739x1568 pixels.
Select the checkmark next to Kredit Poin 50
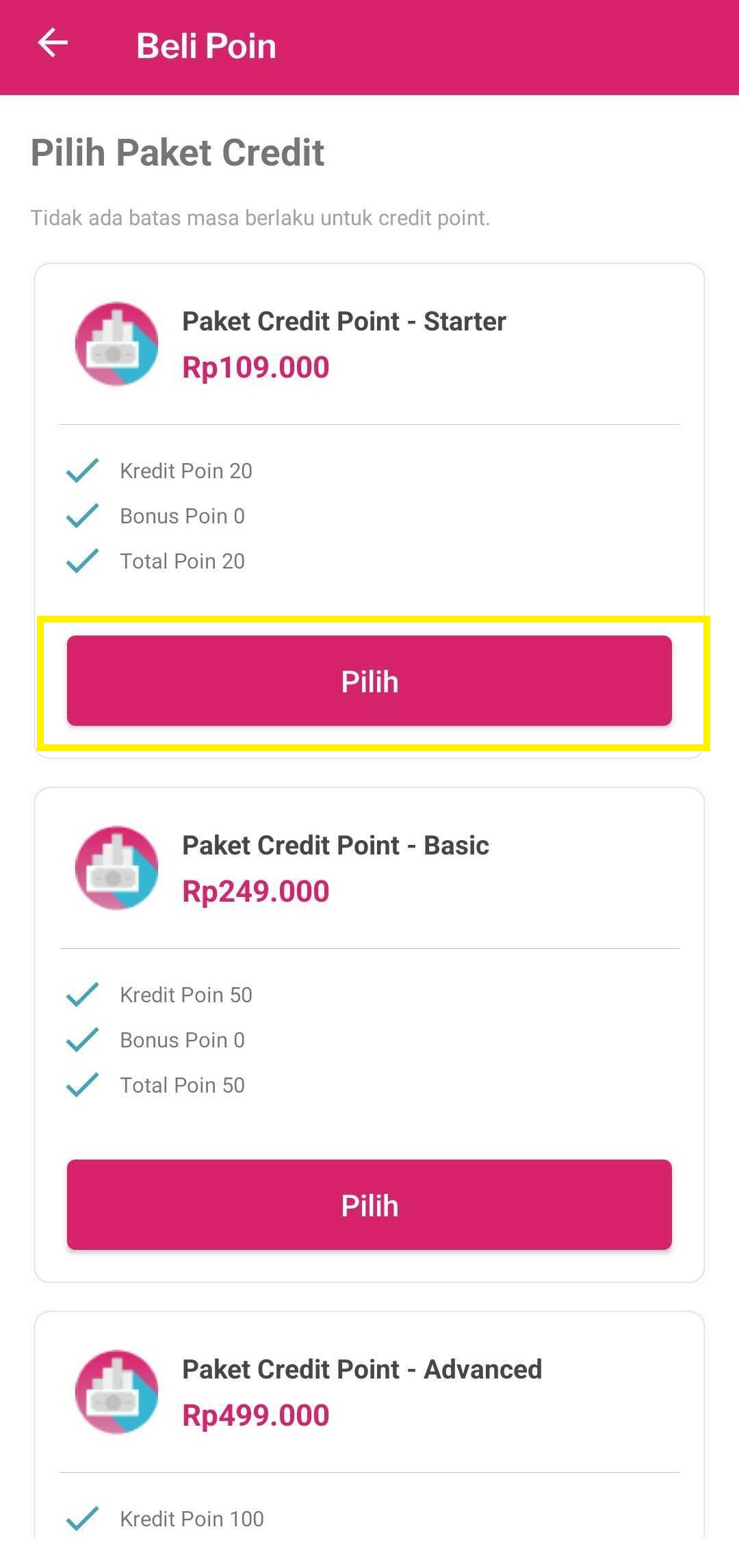coord(82,994)
